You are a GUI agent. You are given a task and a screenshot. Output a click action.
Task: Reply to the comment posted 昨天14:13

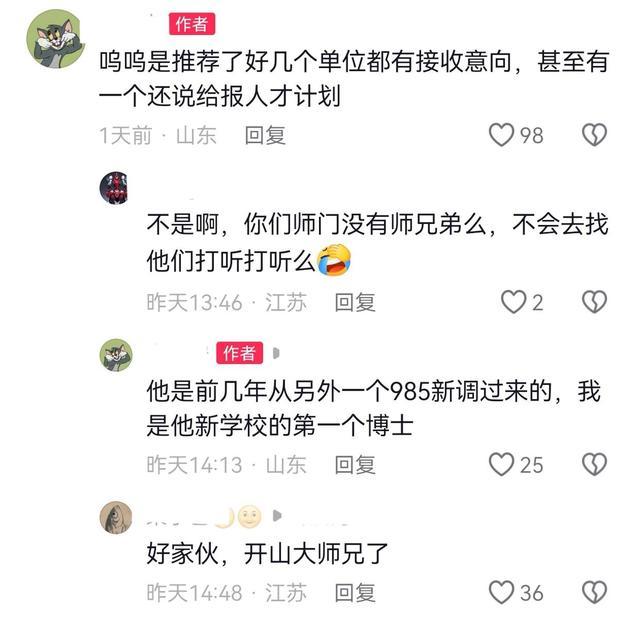pos(355,465)
